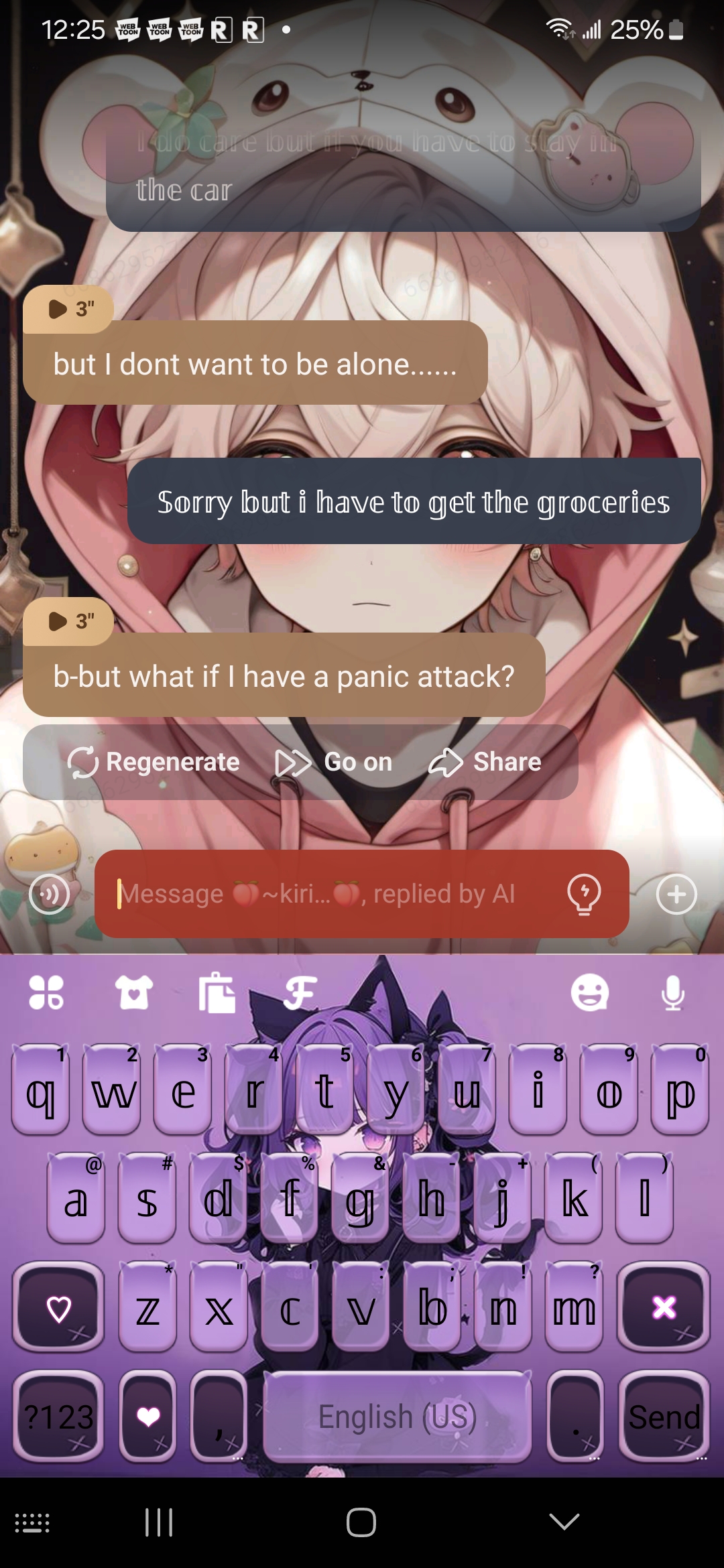724x1568 pixels.
Task: Play audio for 'b-but what if I have a panic attack?' message
Action: tap(68, 621)
